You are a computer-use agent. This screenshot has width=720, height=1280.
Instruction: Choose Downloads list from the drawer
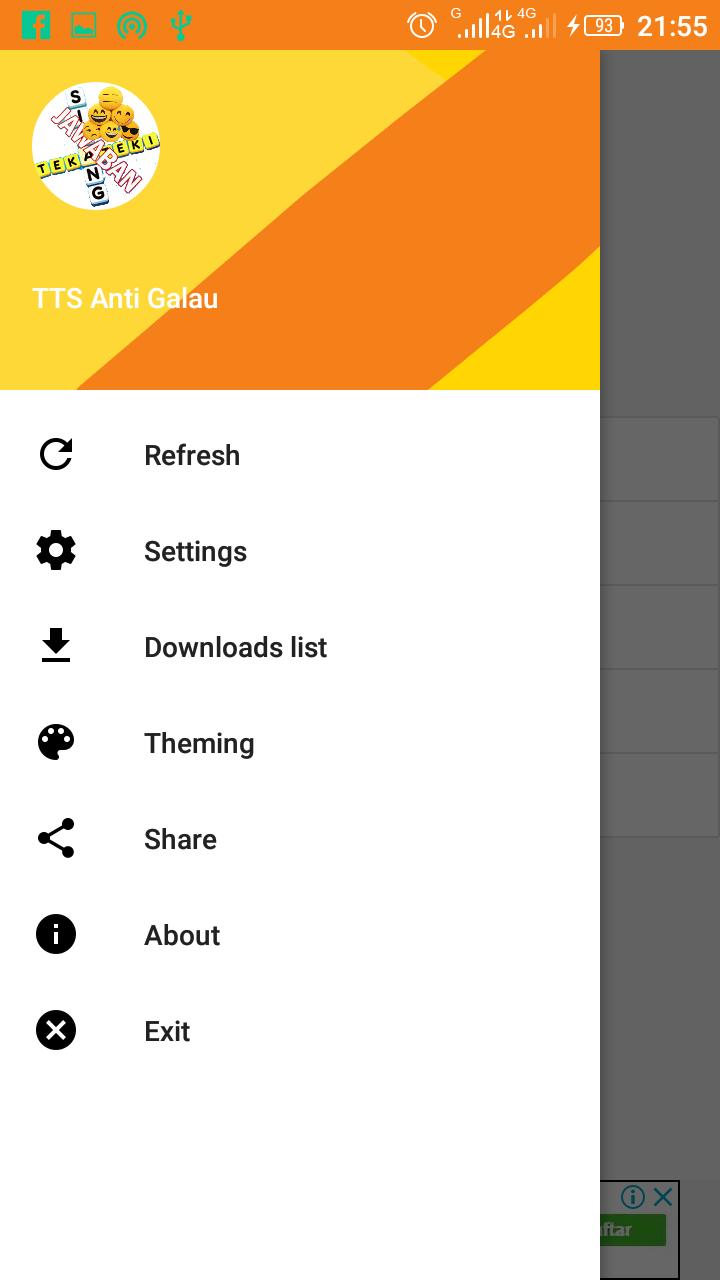click(235, 647)
